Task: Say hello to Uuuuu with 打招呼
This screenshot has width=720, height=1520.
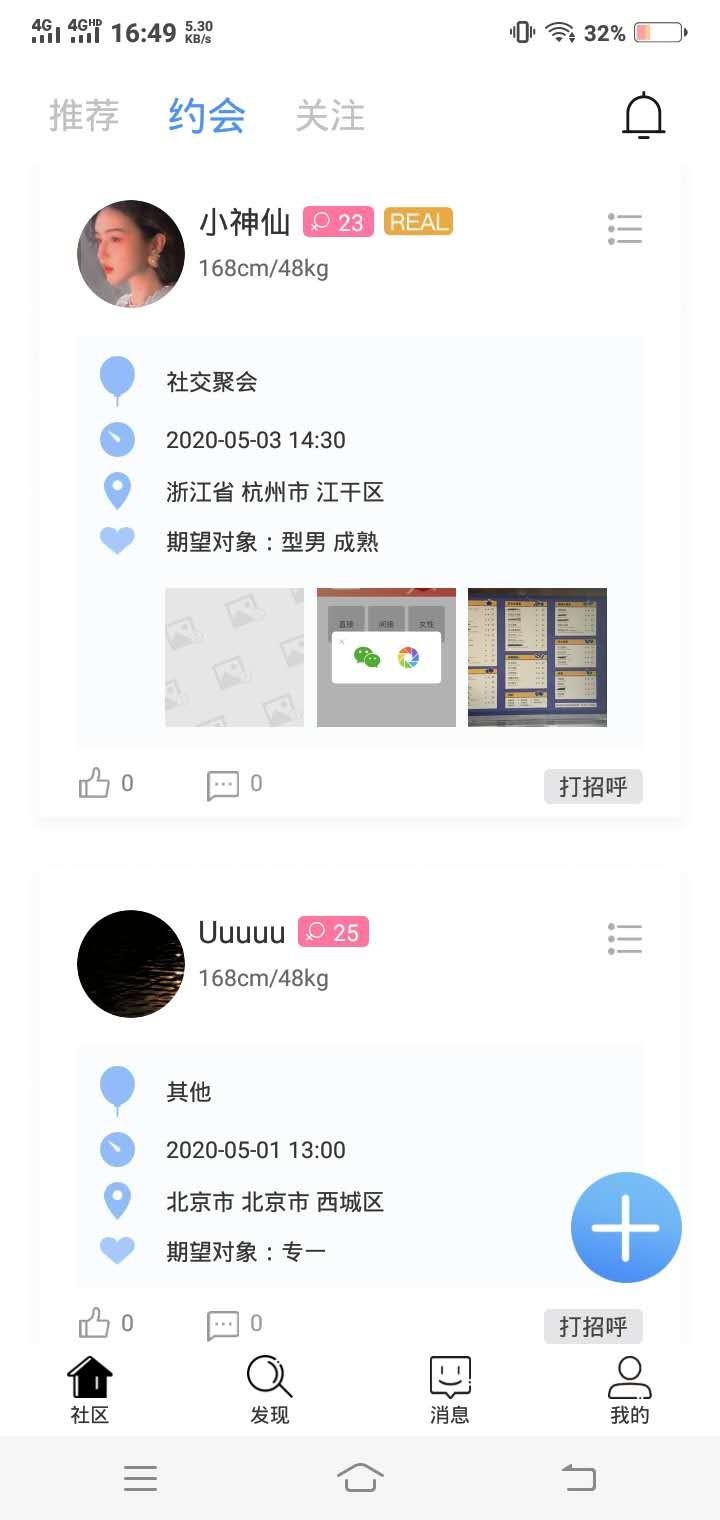Action: (x=593, y=1327)
